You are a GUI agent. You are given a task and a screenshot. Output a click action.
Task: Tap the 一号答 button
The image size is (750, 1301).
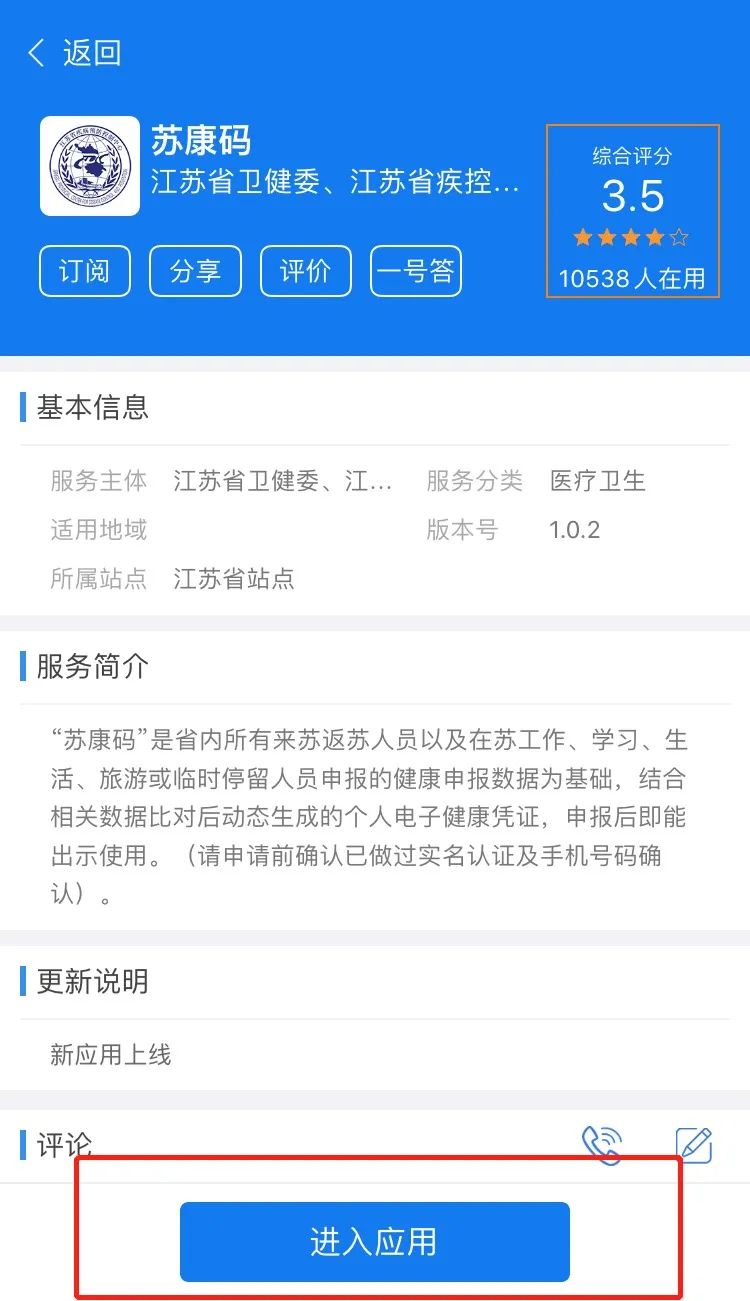point(416,271)
